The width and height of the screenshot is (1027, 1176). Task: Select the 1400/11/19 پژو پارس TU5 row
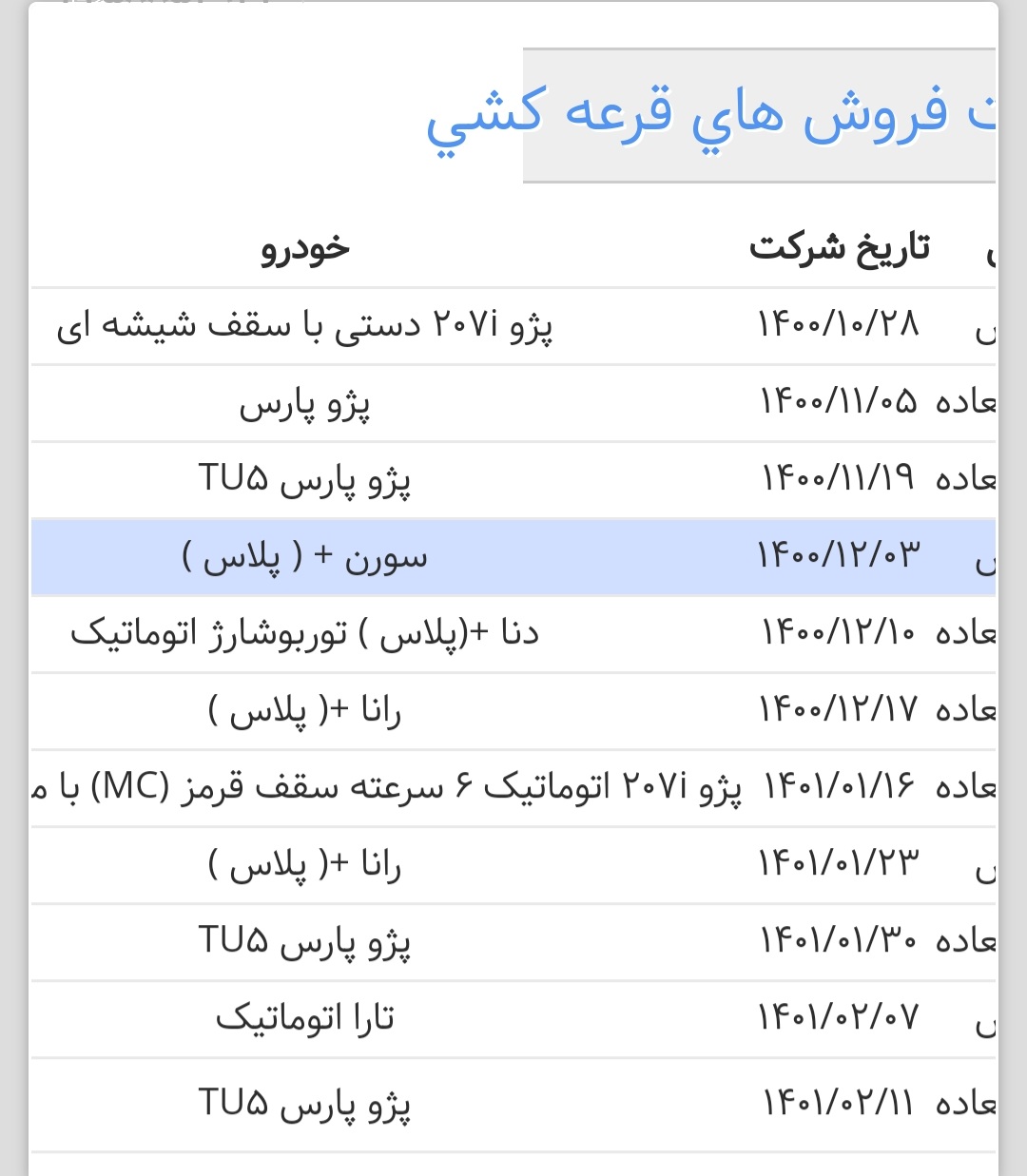tap(513, 480)
